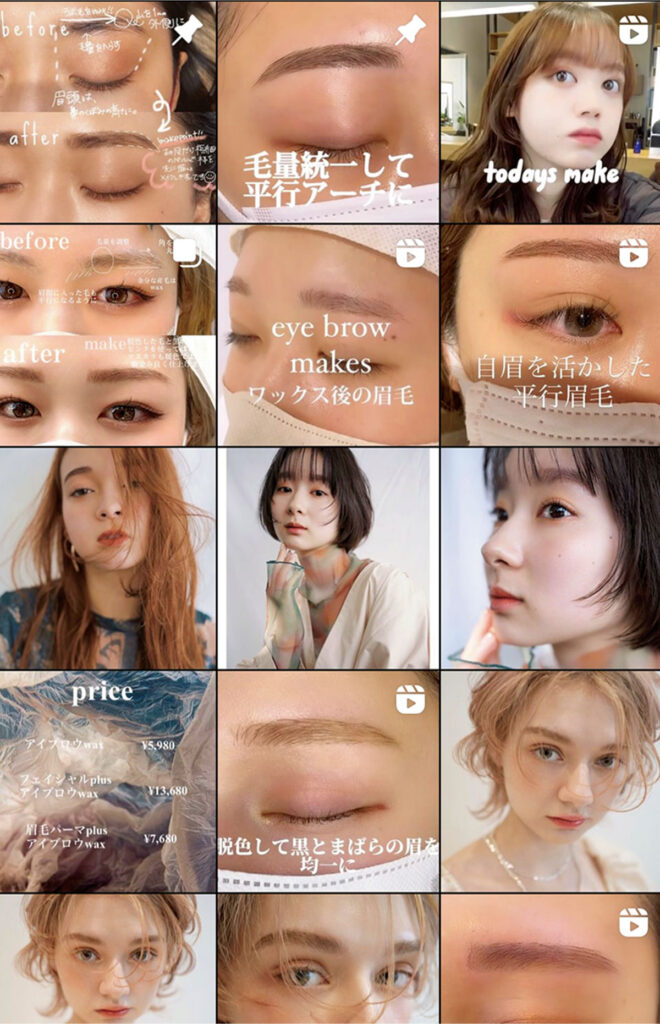Play the 自眉を活かした平行眉毛 reel
This screenshot has height=1024, width=660.
point(550,334)
